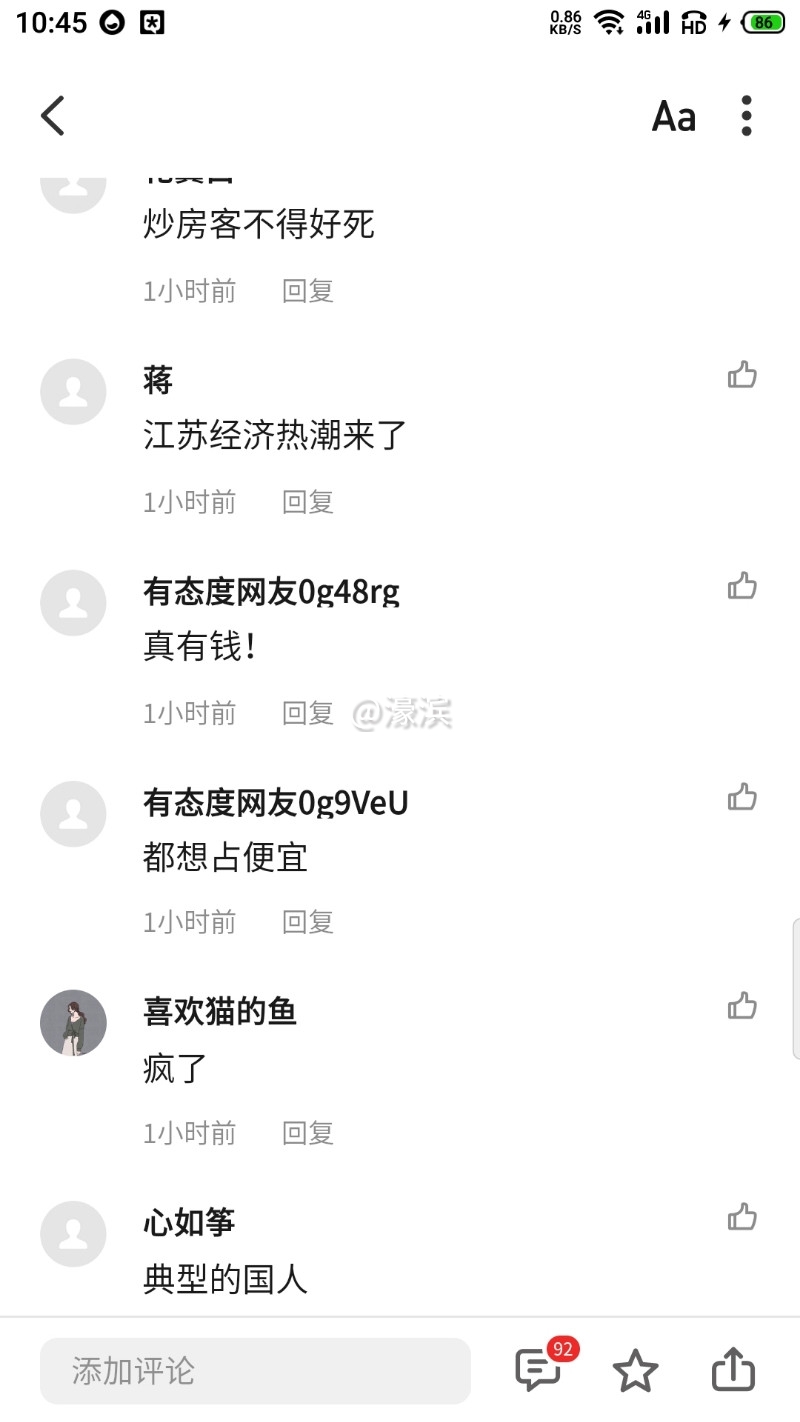Like the comment by 心如筝
Image resolution: width=800 pixels, height=1422 pixels.
point(741,1218)
